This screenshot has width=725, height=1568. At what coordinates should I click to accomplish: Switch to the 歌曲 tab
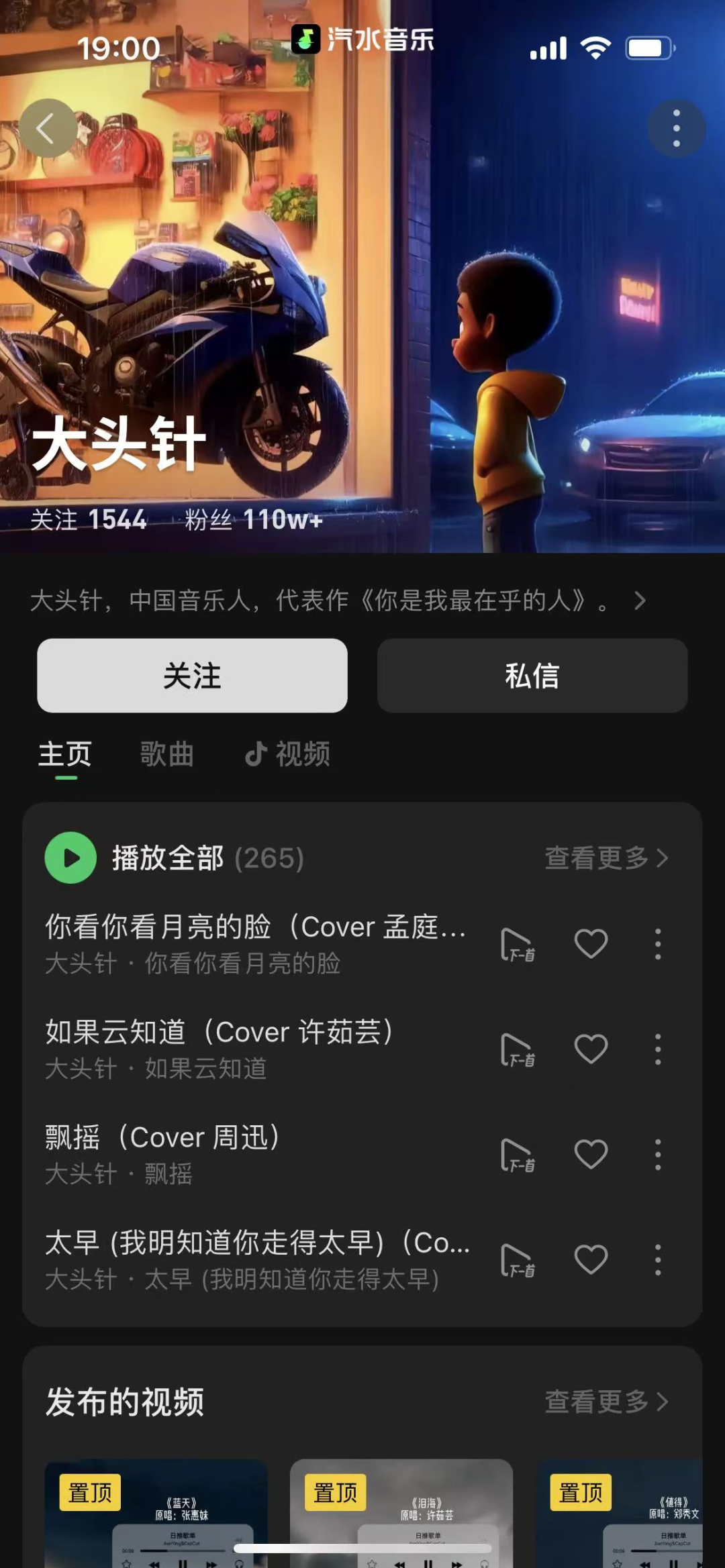coord(166,754)
